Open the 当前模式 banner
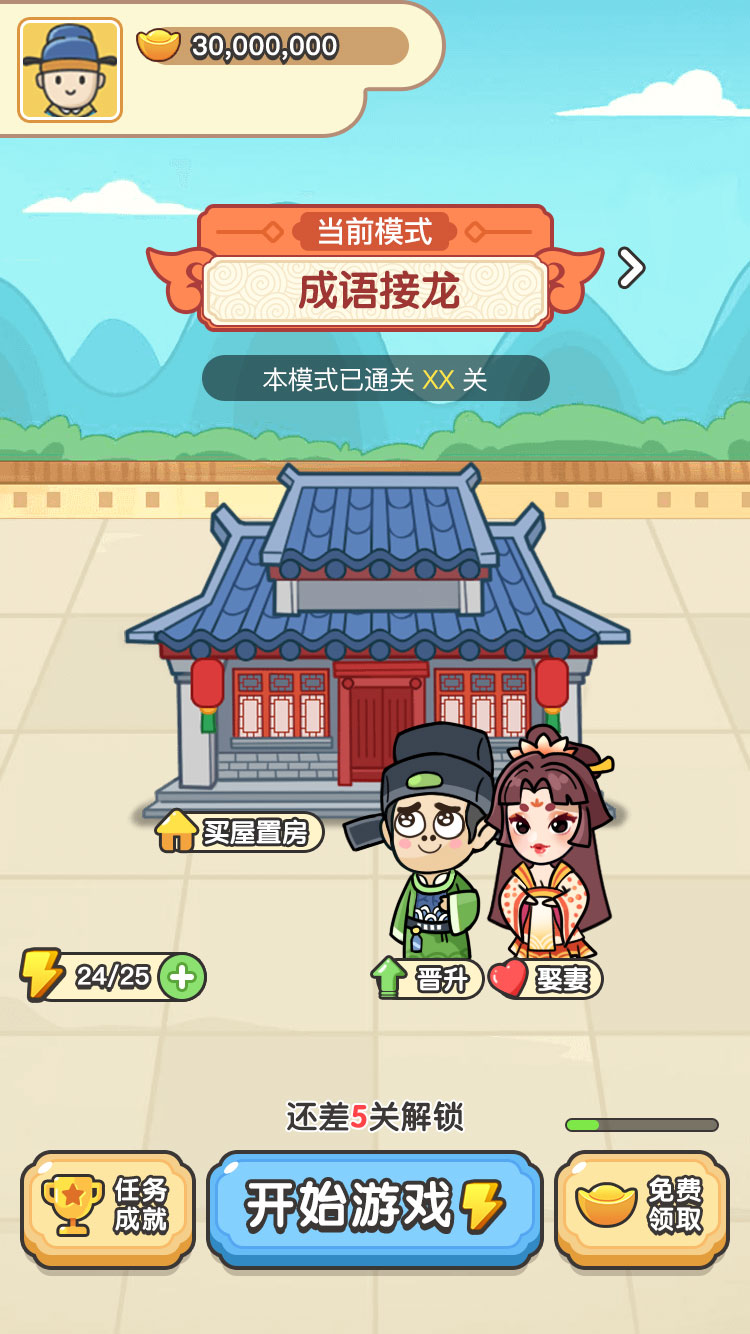Image resolution: width=750 pixels, height=1334 pixels. (375, 232)
